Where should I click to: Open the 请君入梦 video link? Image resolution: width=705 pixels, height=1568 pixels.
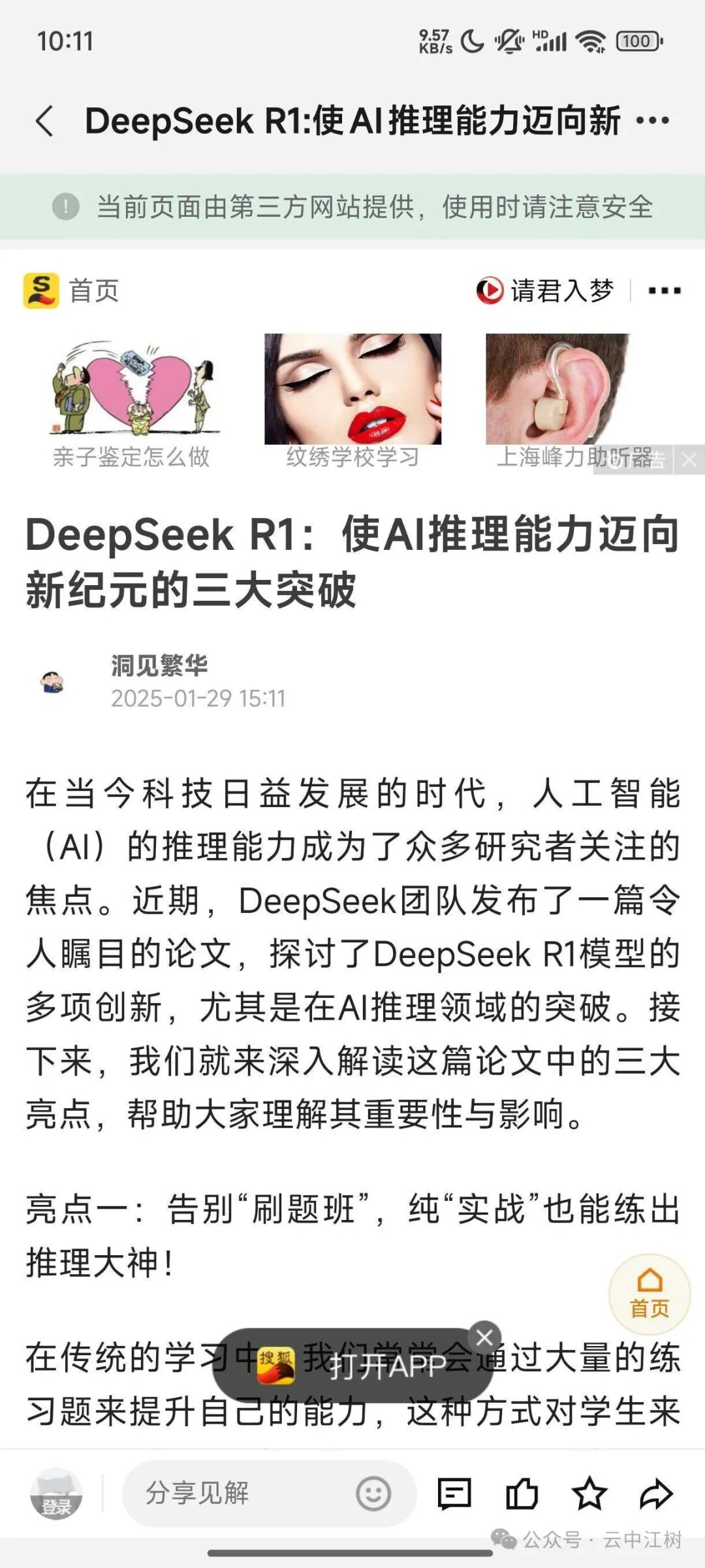[545, 291]
